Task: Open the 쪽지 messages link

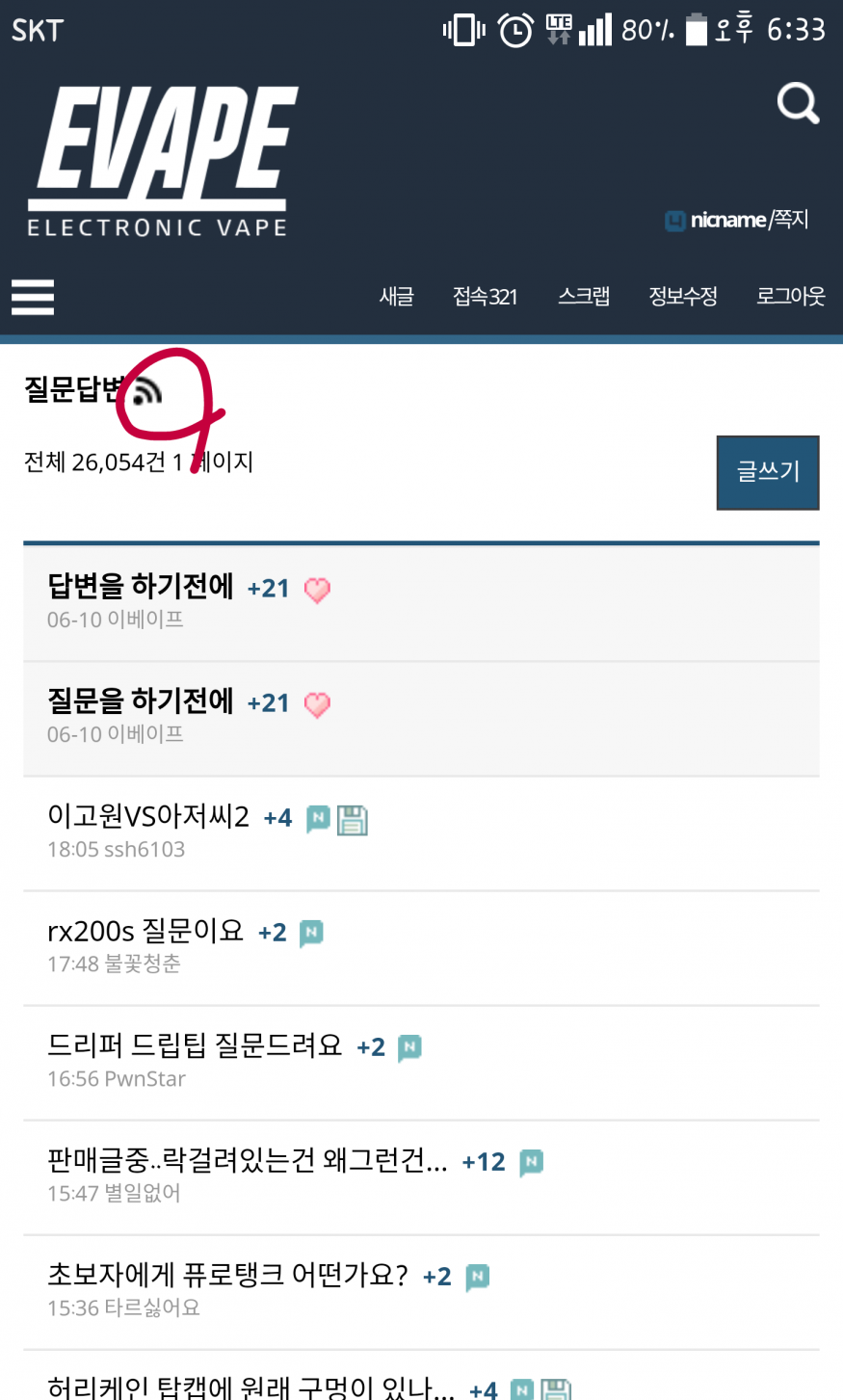Action: [791, 220]
